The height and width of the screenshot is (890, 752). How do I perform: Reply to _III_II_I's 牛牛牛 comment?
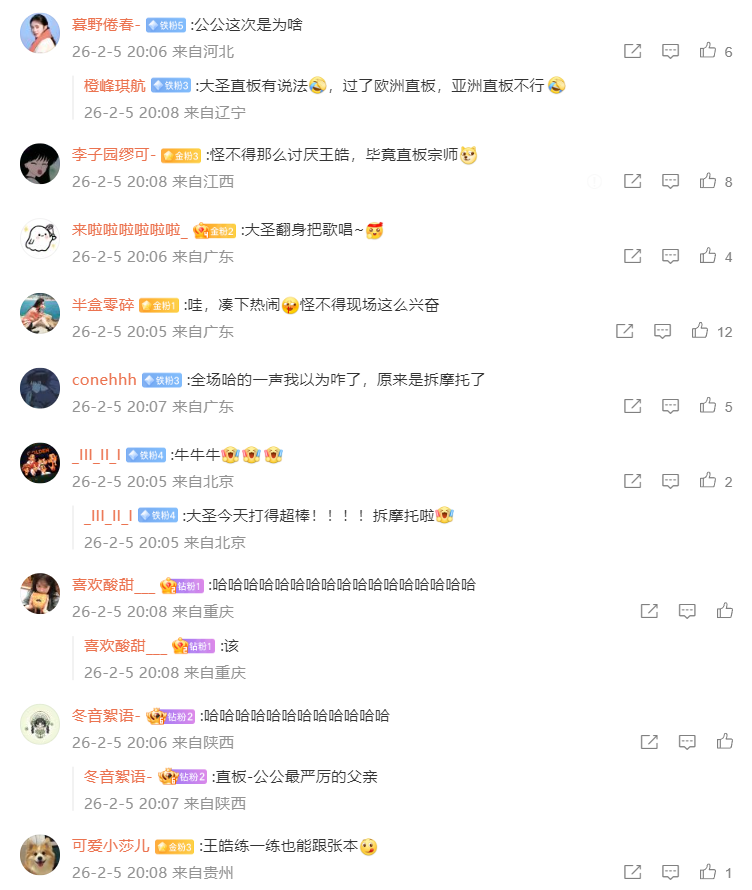(x=671, y=481)
